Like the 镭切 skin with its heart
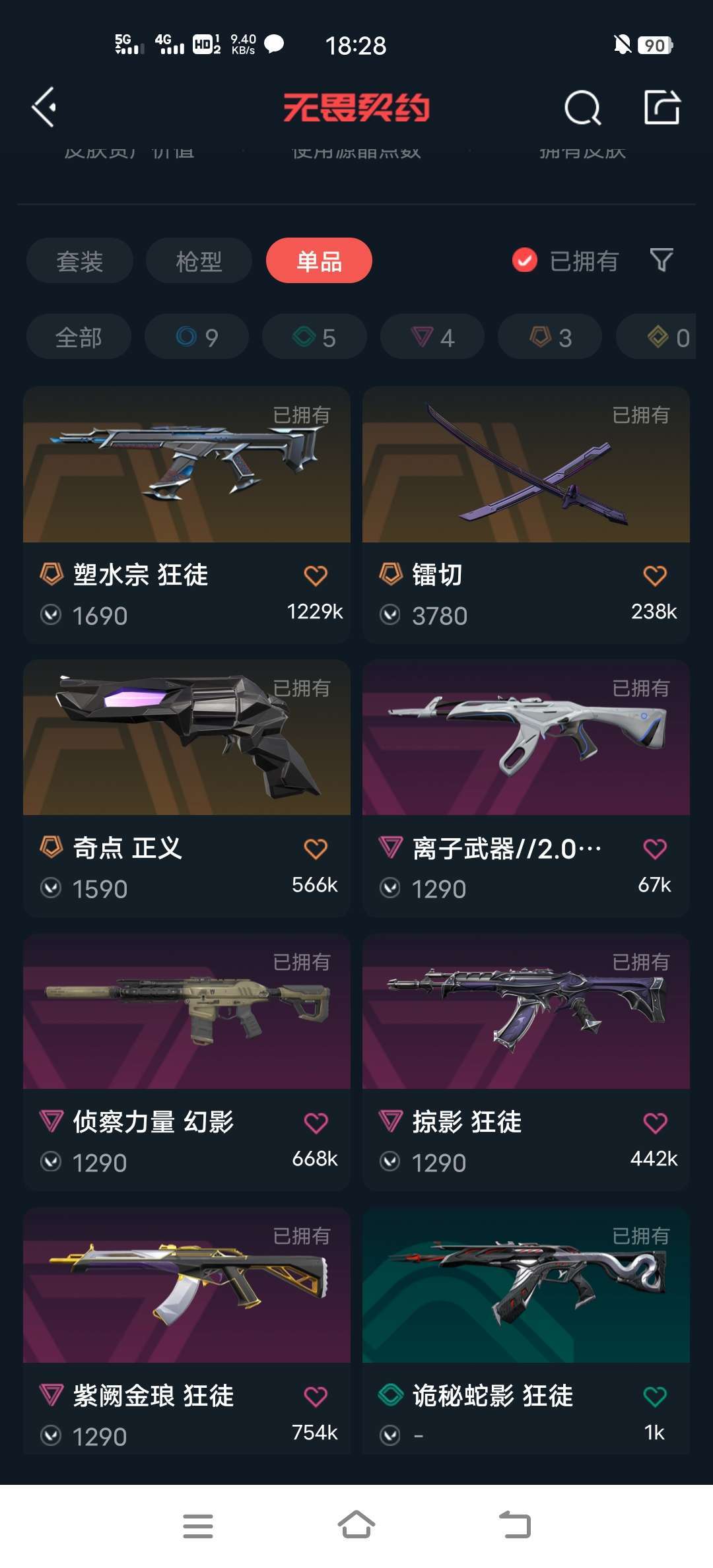Image resolution: width=713 pixels, height=1568 pixels. pyautogui.click(x=655, y=575)
